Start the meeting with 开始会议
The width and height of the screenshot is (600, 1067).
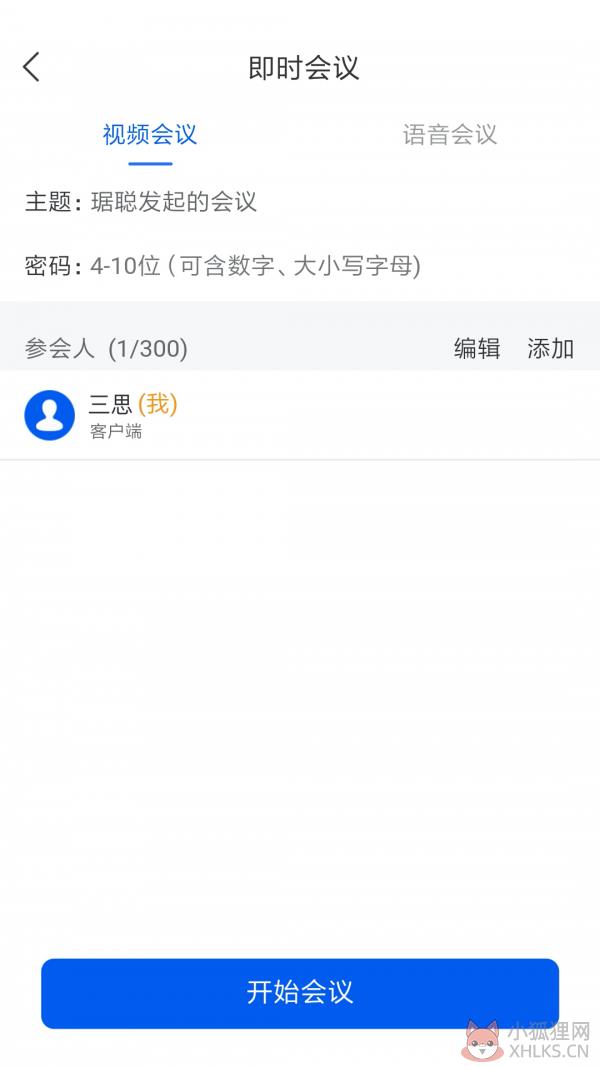click(300, 993)
